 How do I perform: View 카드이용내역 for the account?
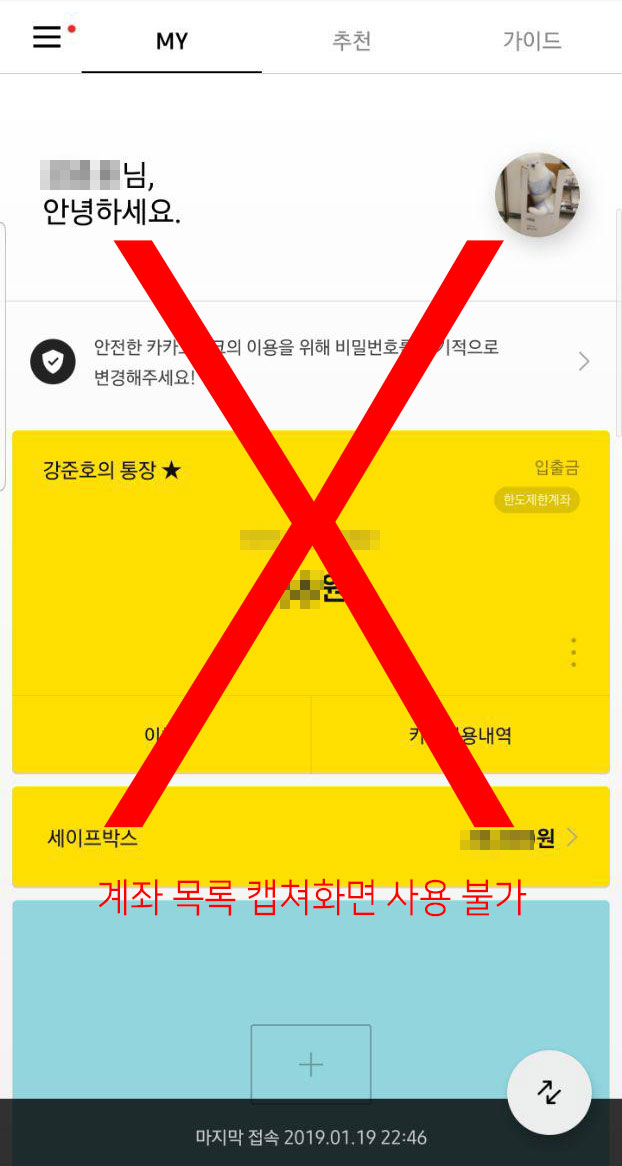click(x=461, y=735)
